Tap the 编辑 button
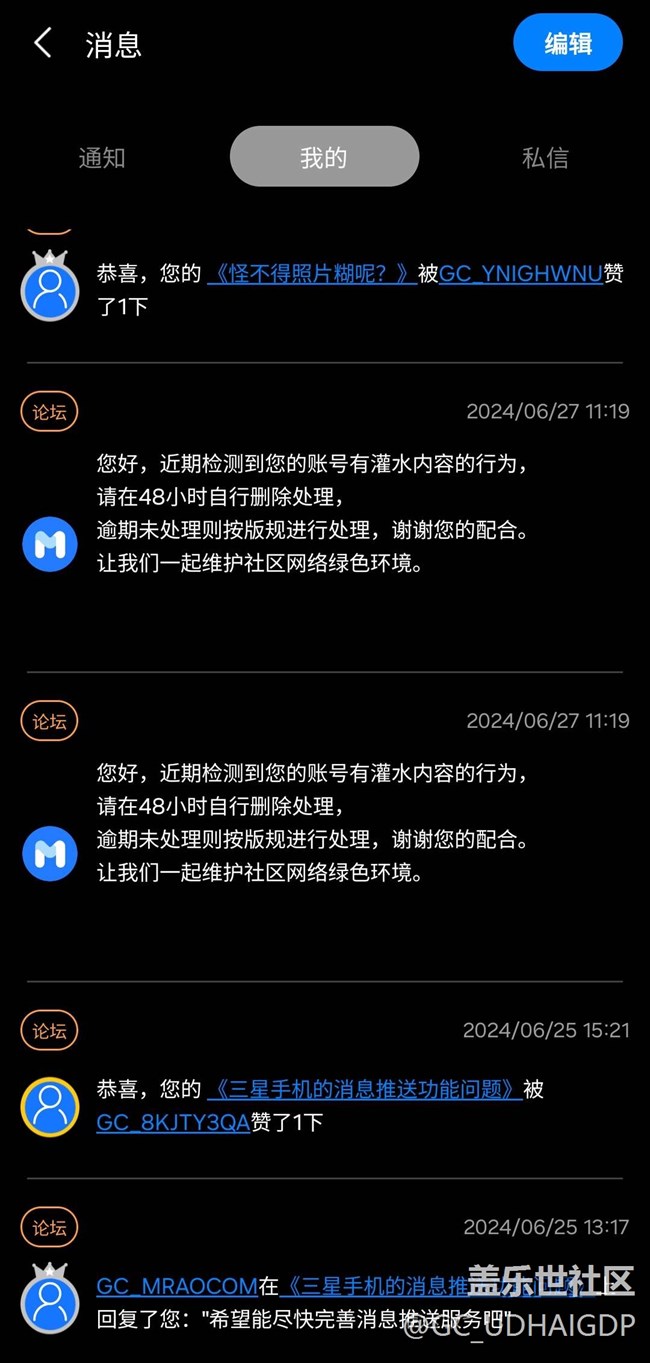Image resolution: width=650 pixels, height=1363 pixels. tap(568, 43)
